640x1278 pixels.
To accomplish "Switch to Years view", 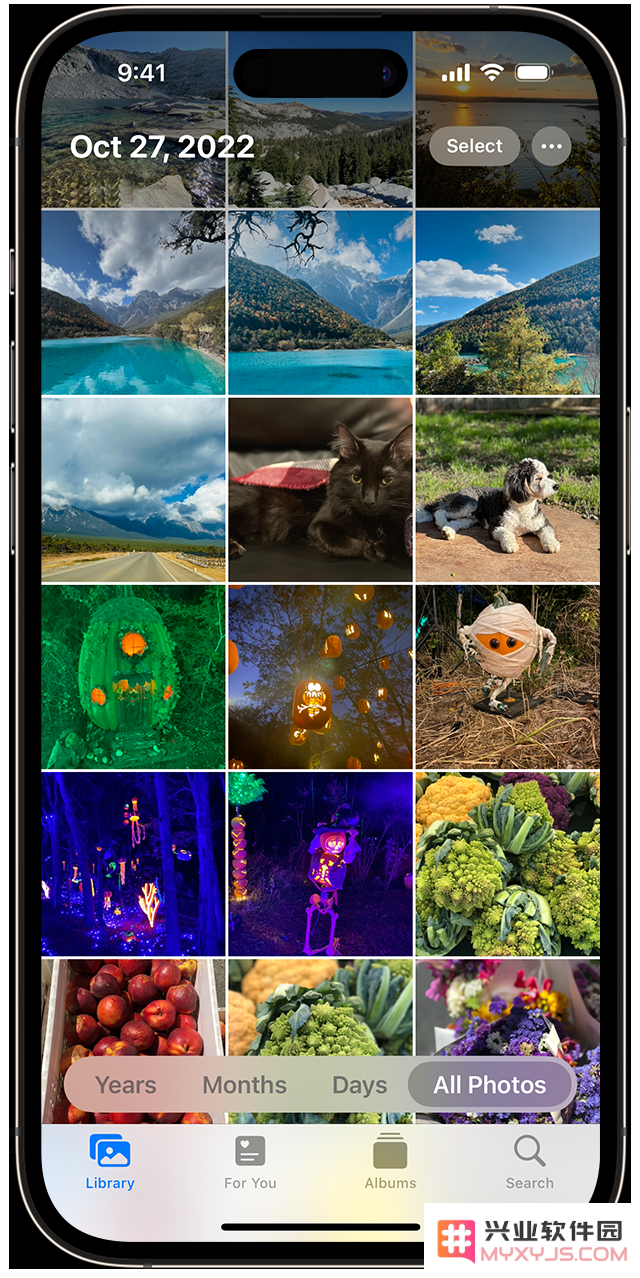I will [125, 1085].
